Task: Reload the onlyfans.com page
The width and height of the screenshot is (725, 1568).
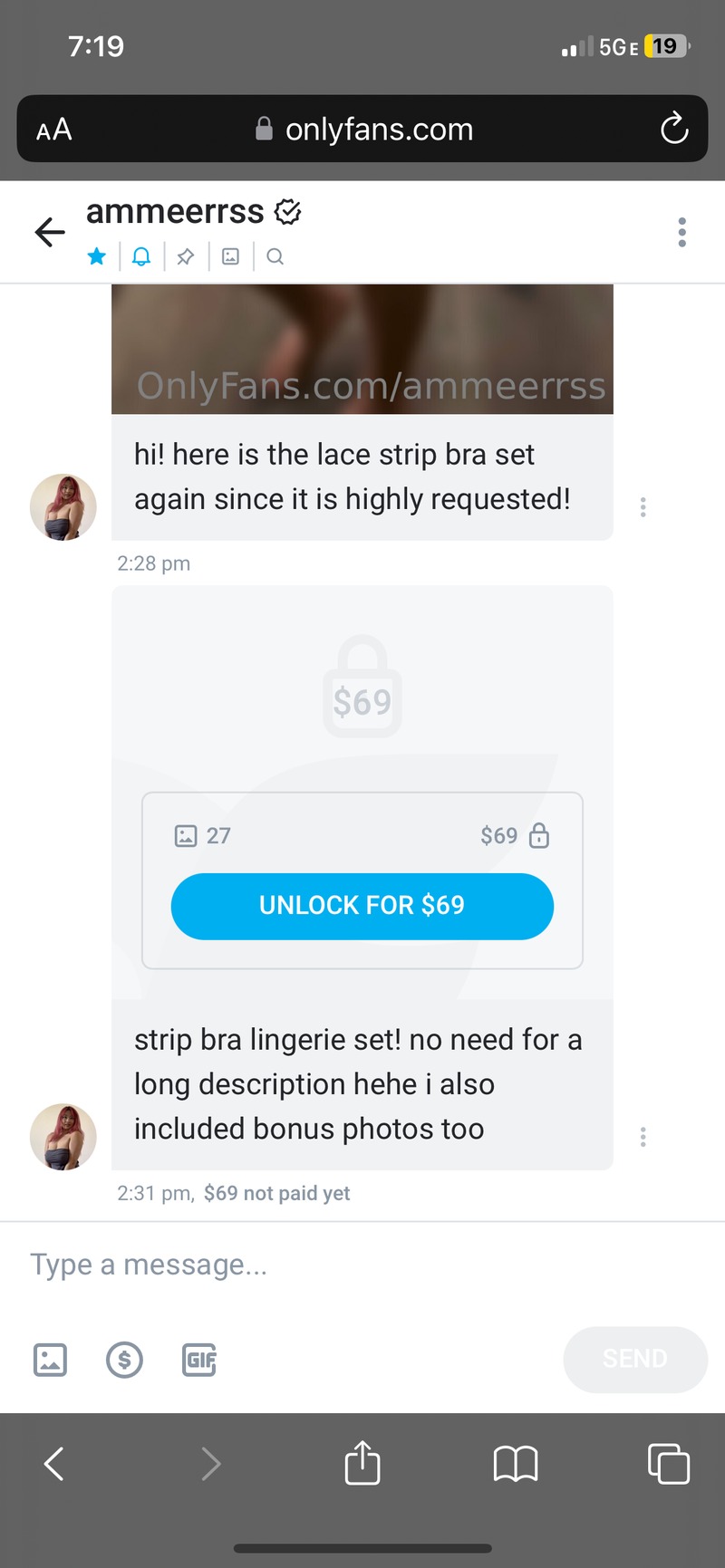Action: point(674,129)
